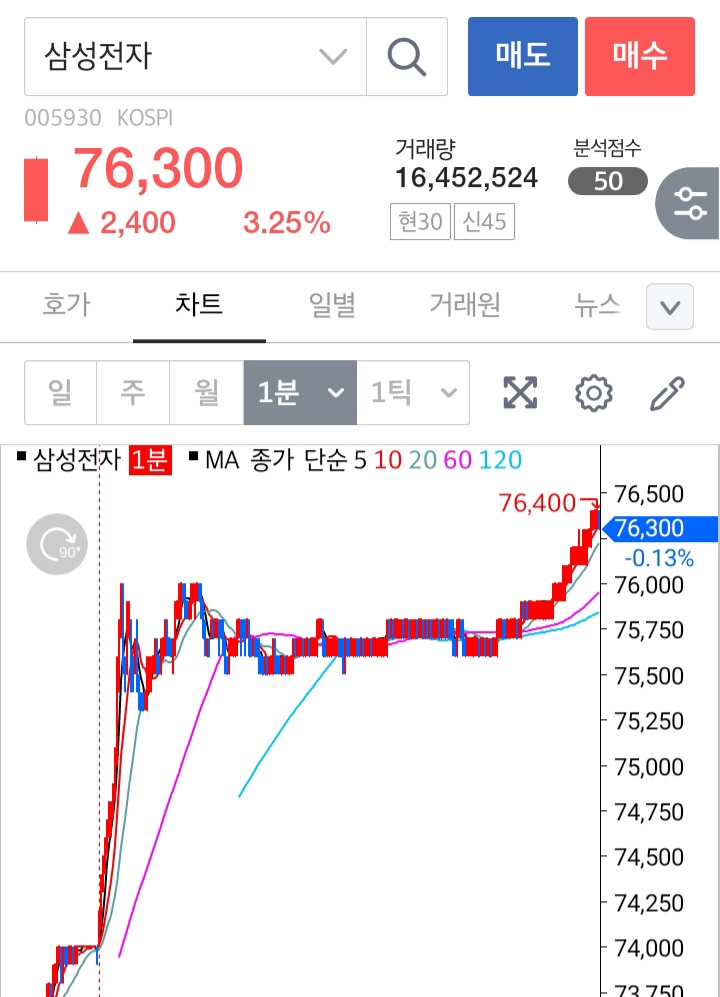Tap the red 매수 buy button
This screenshot has height=997, width=720.
pyautogui.click(x=640, y=56)
